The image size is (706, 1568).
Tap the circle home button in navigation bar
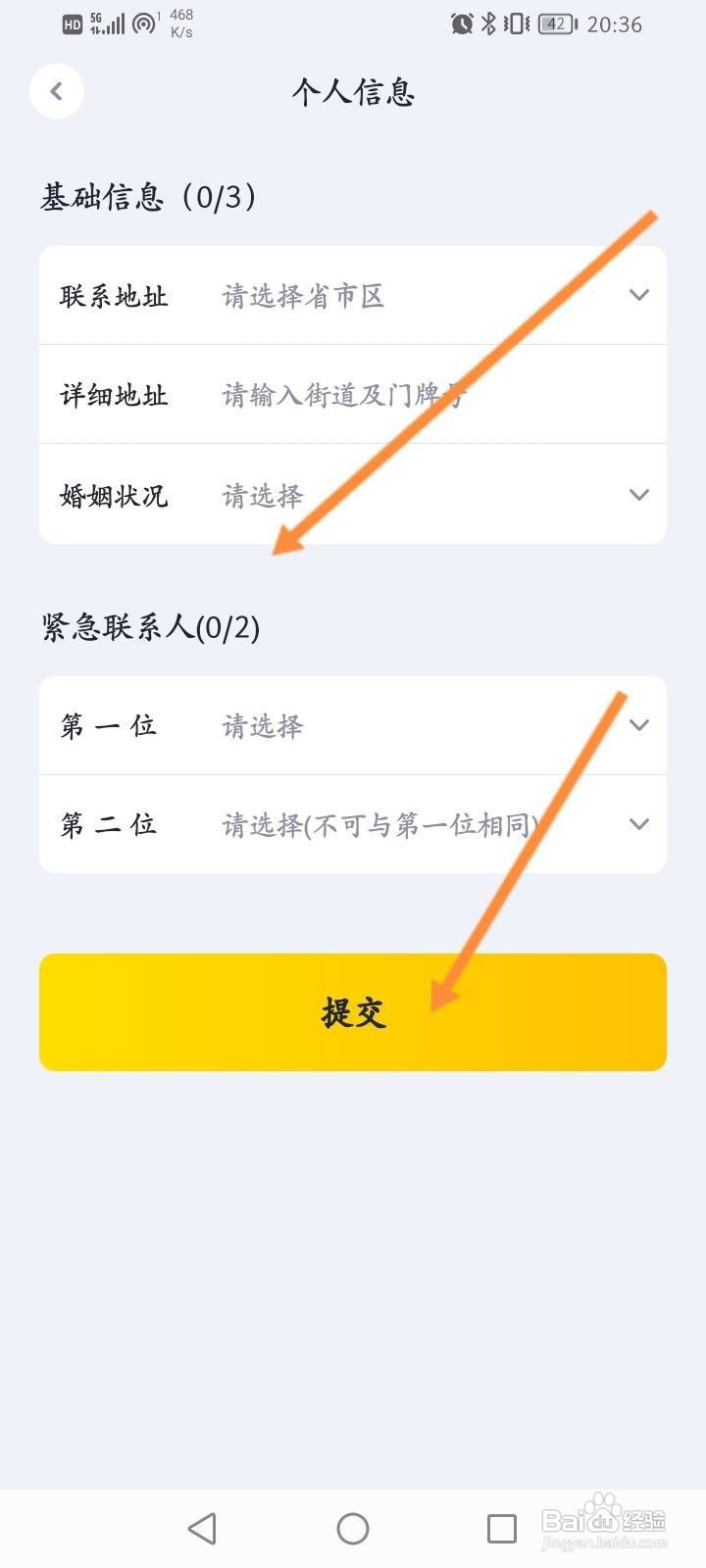click(x=352, y=1527)
